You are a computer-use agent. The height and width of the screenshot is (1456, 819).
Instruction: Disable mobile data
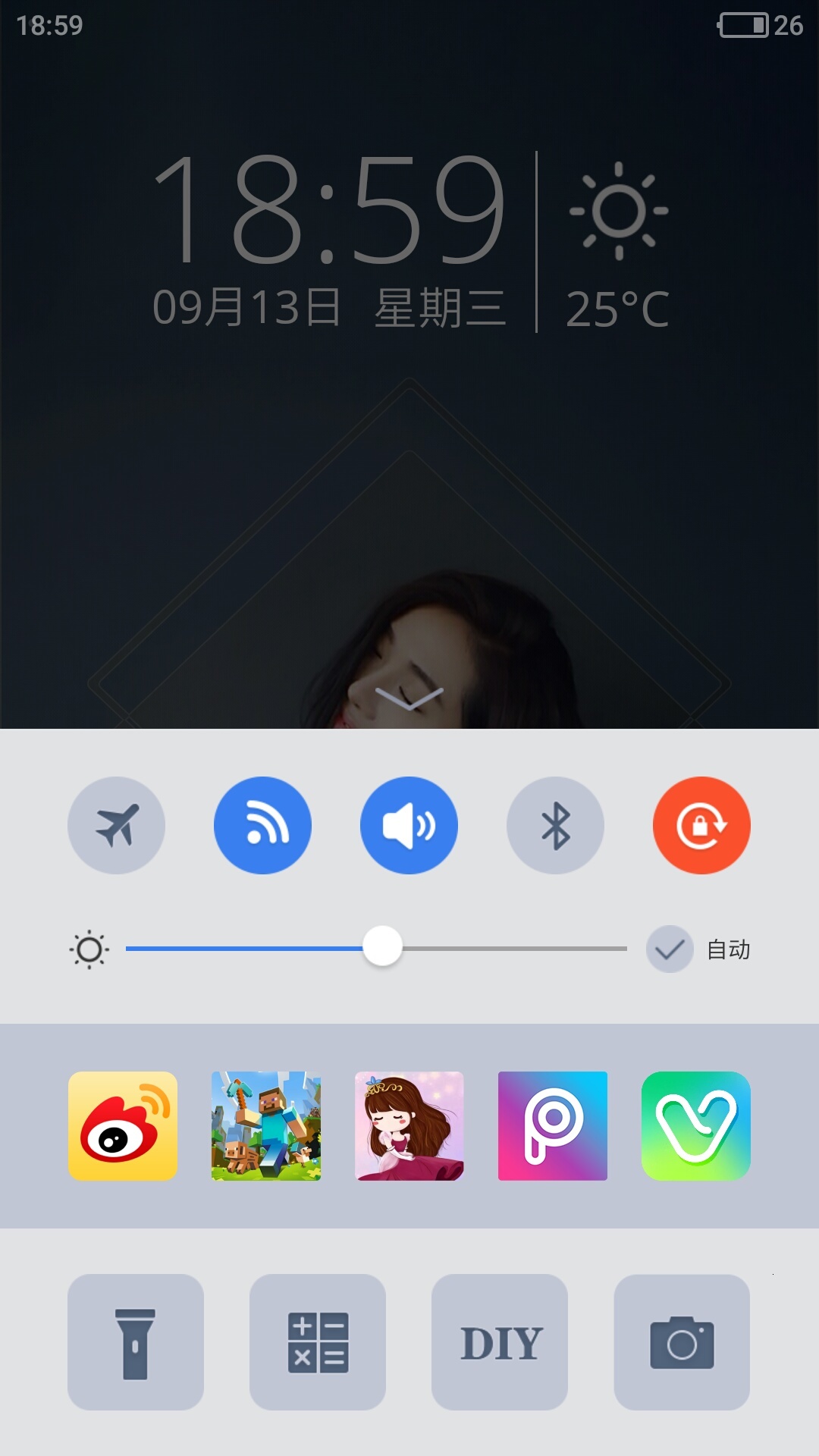(262, 826)
